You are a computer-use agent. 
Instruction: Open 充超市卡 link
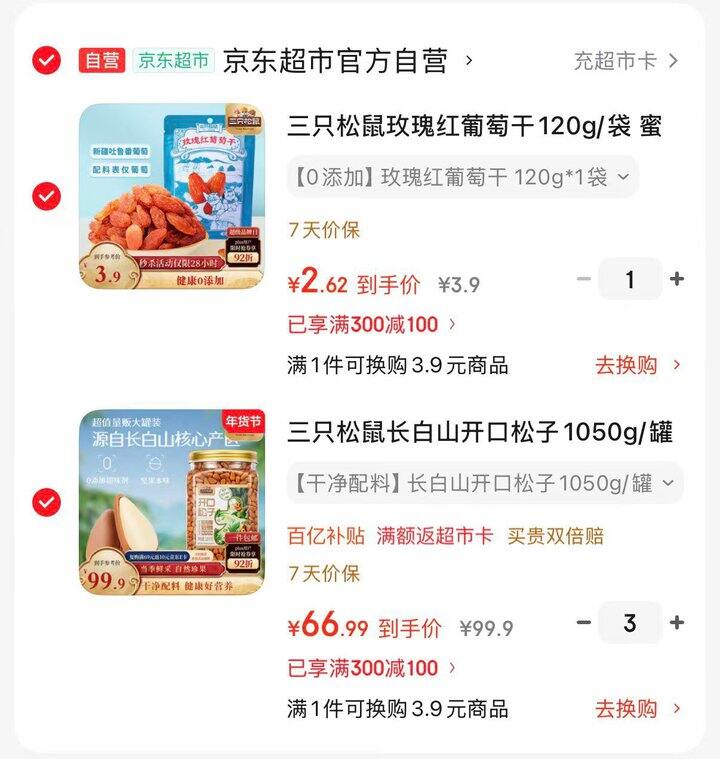coord(626,61)
